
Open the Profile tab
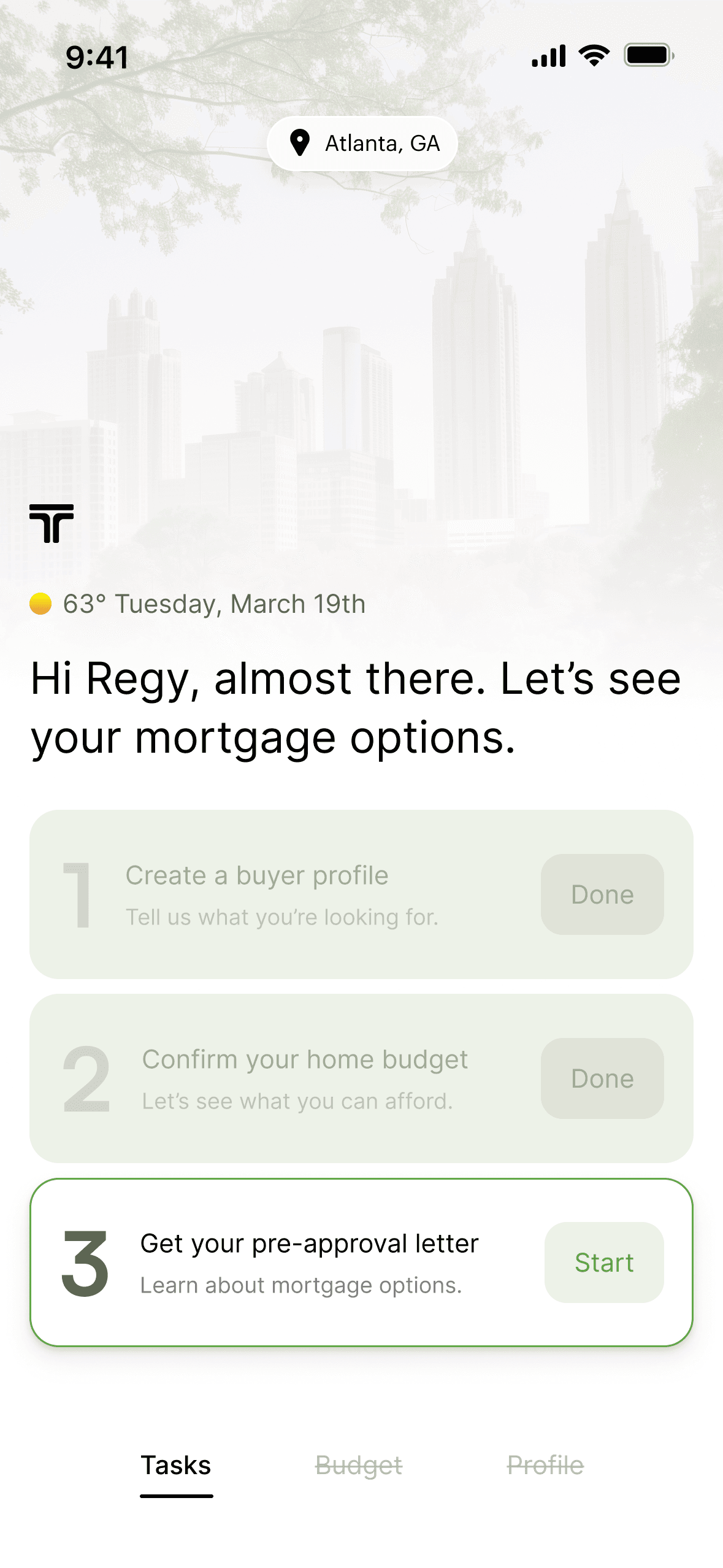coord(546,1465)
